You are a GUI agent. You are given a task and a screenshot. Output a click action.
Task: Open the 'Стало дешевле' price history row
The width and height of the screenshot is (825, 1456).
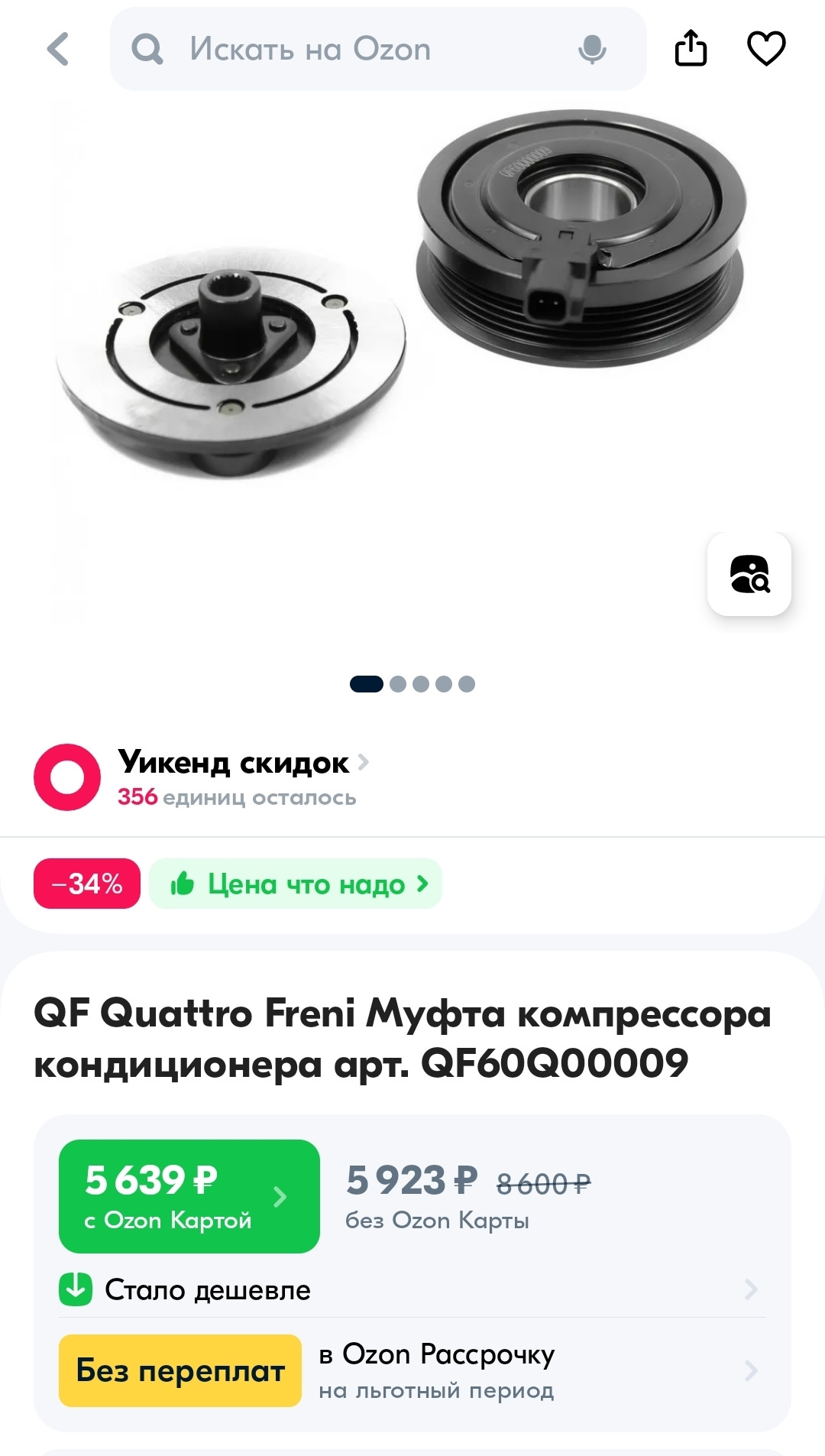[x=412, y=1290]
